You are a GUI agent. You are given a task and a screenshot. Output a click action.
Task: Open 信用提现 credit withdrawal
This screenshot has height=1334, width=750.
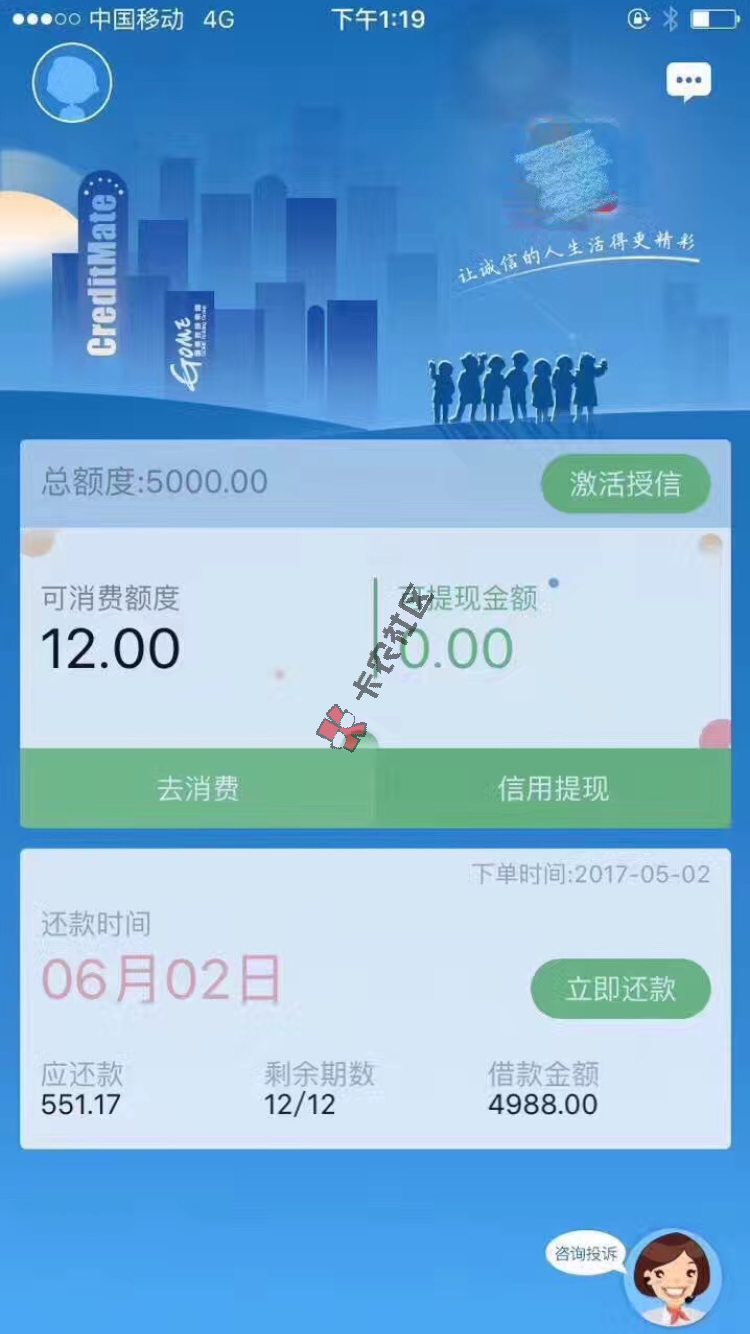click(x=553, y=789)
